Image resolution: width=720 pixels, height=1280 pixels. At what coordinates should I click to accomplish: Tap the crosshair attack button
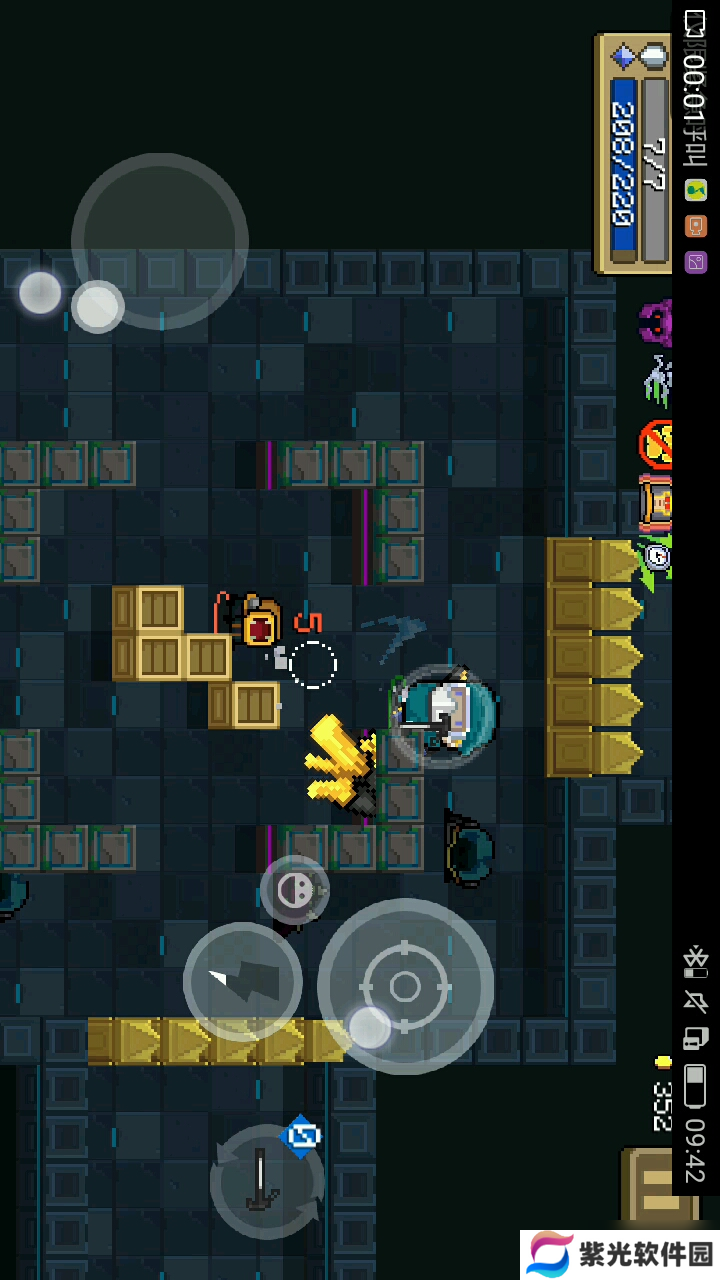[405, 987]
